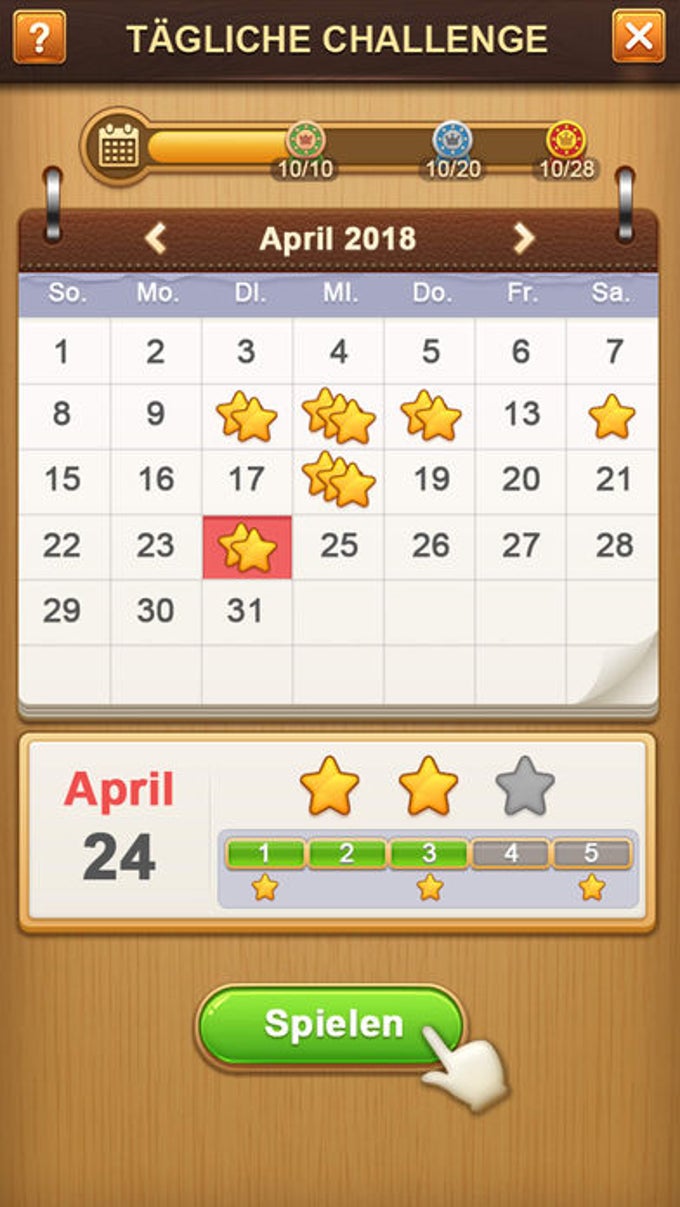Select April 11 in the calendar

coord(338,416)
